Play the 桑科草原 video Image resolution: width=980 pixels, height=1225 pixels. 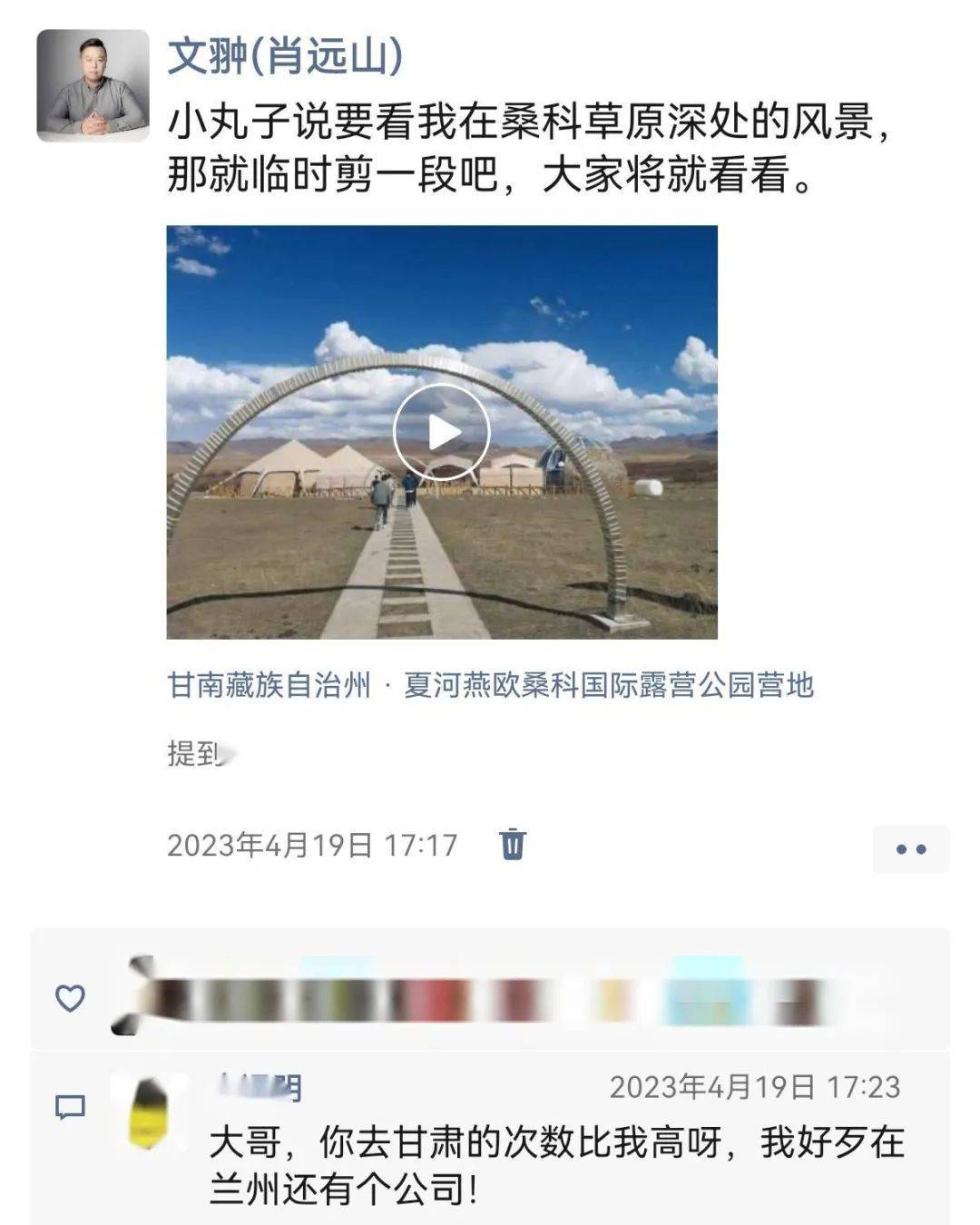tap(442, 432)
